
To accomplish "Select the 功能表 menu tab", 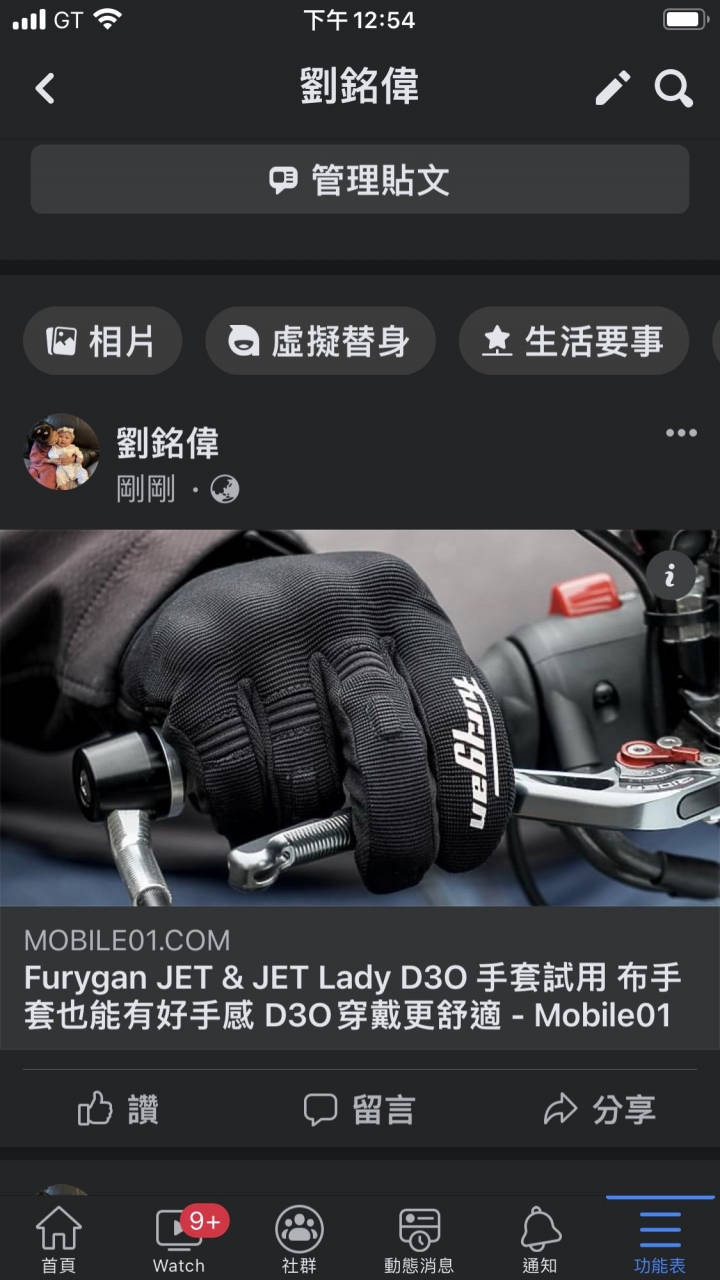I will tap(660, 1240).
